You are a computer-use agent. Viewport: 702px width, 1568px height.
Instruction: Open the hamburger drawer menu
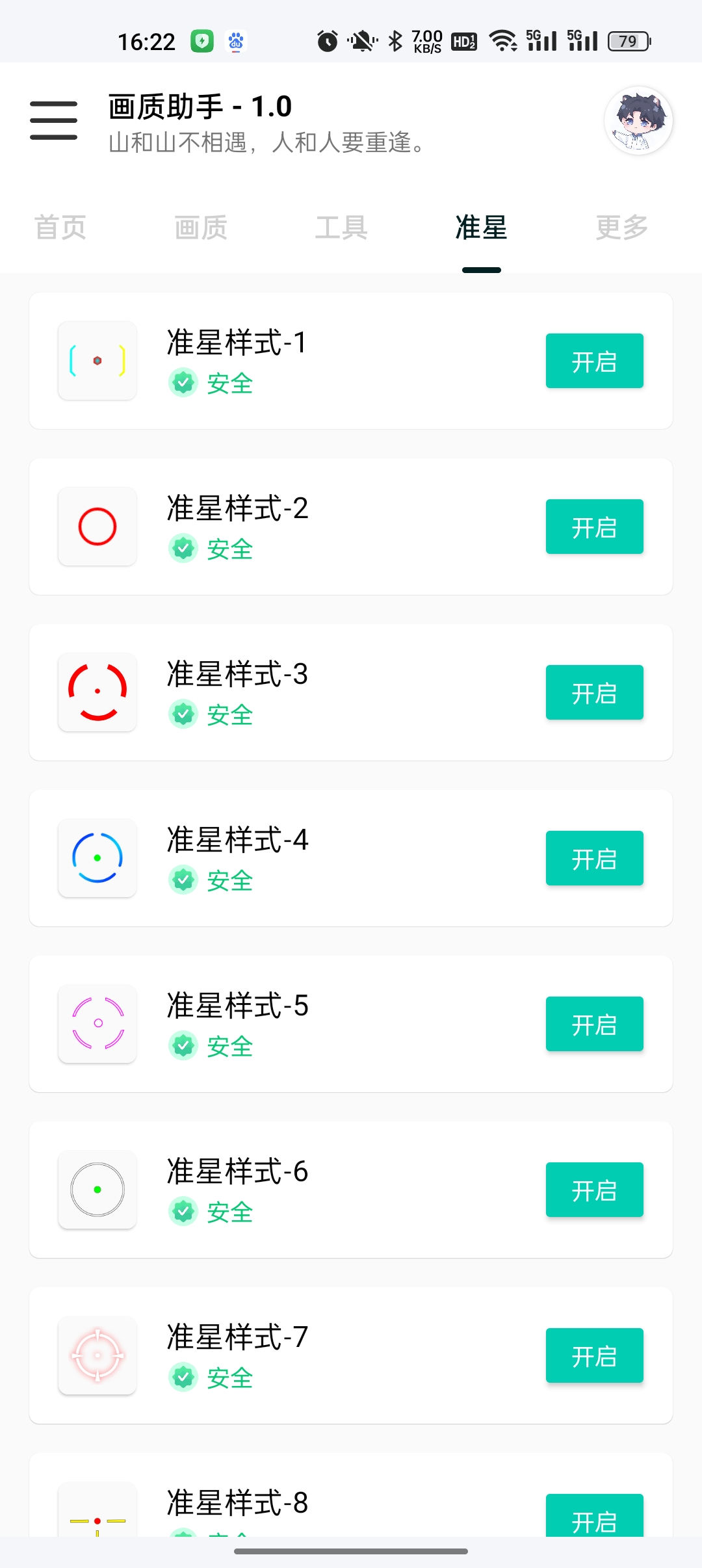point(53,120)
